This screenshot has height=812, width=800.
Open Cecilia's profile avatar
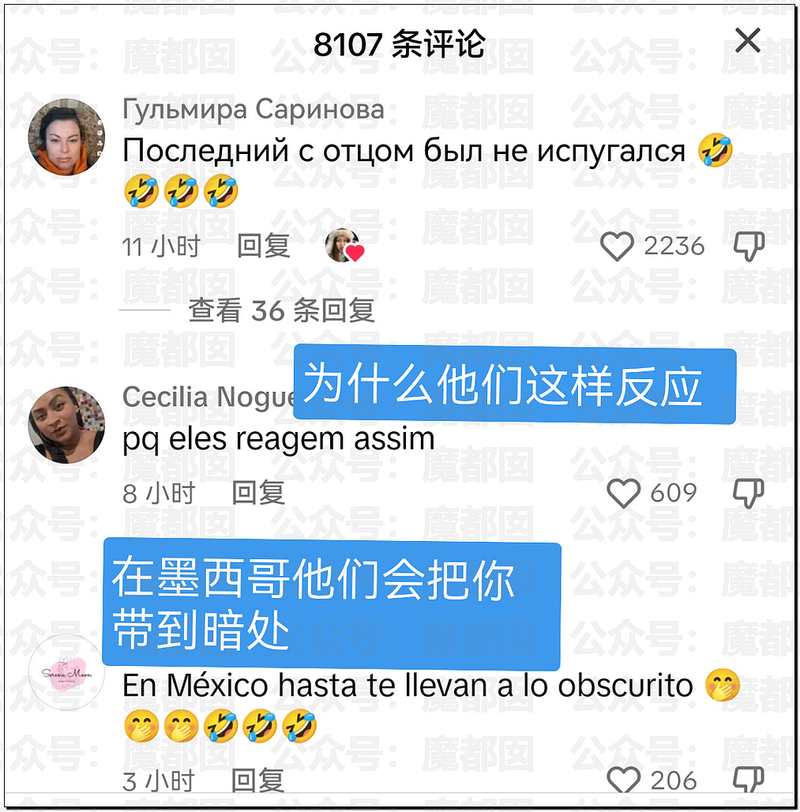pyautogui.click(x=66, y=424)
